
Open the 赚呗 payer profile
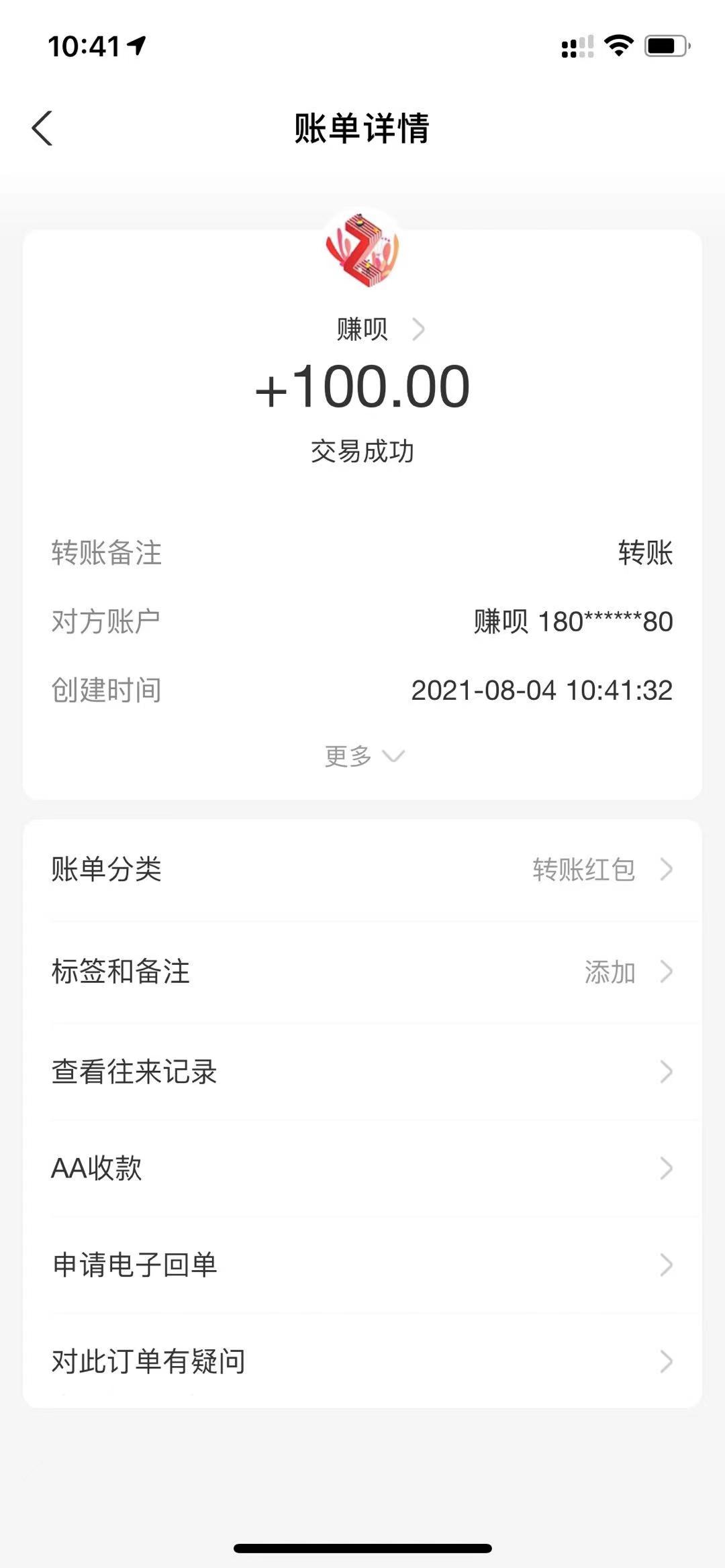coord(379,329)
